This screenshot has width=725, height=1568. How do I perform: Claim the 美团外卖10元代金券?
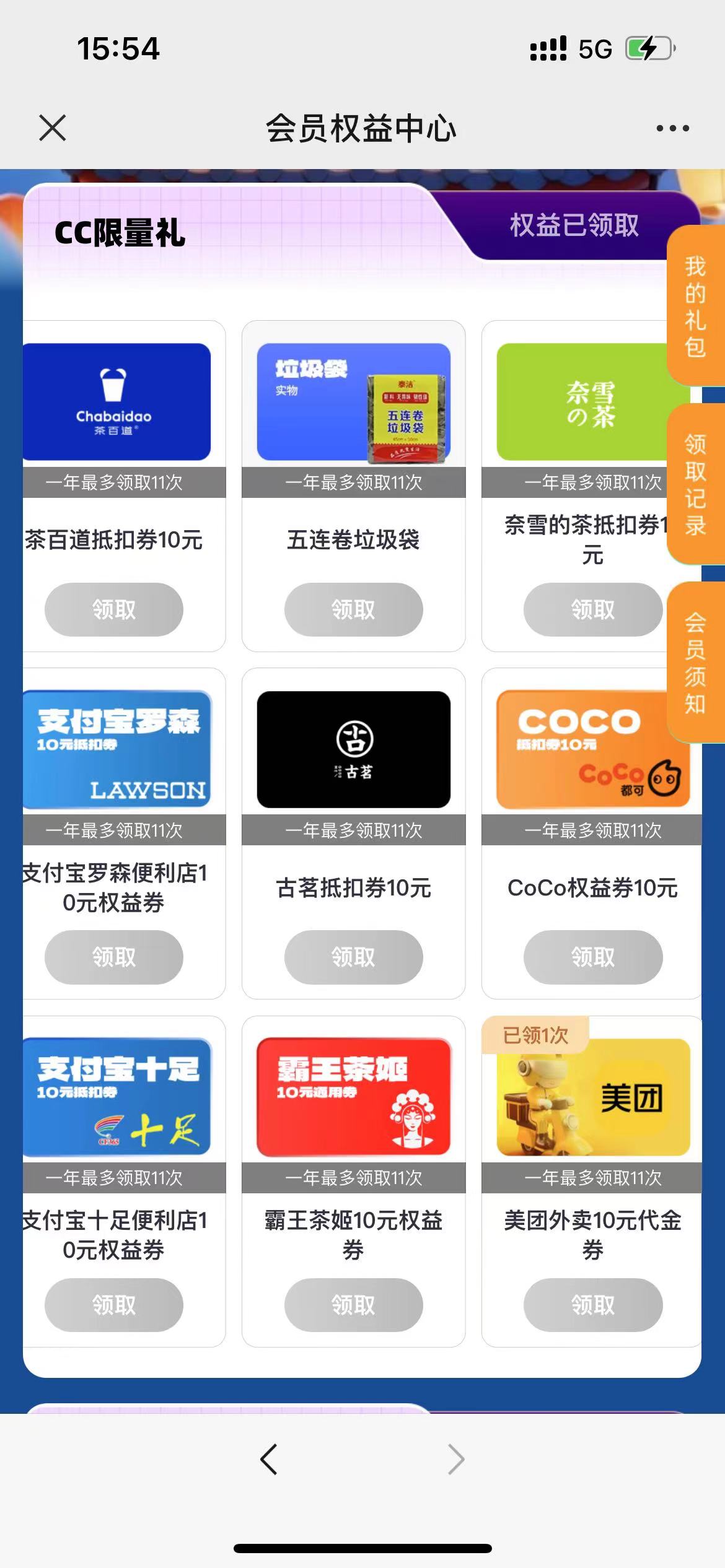[592, 1305]
